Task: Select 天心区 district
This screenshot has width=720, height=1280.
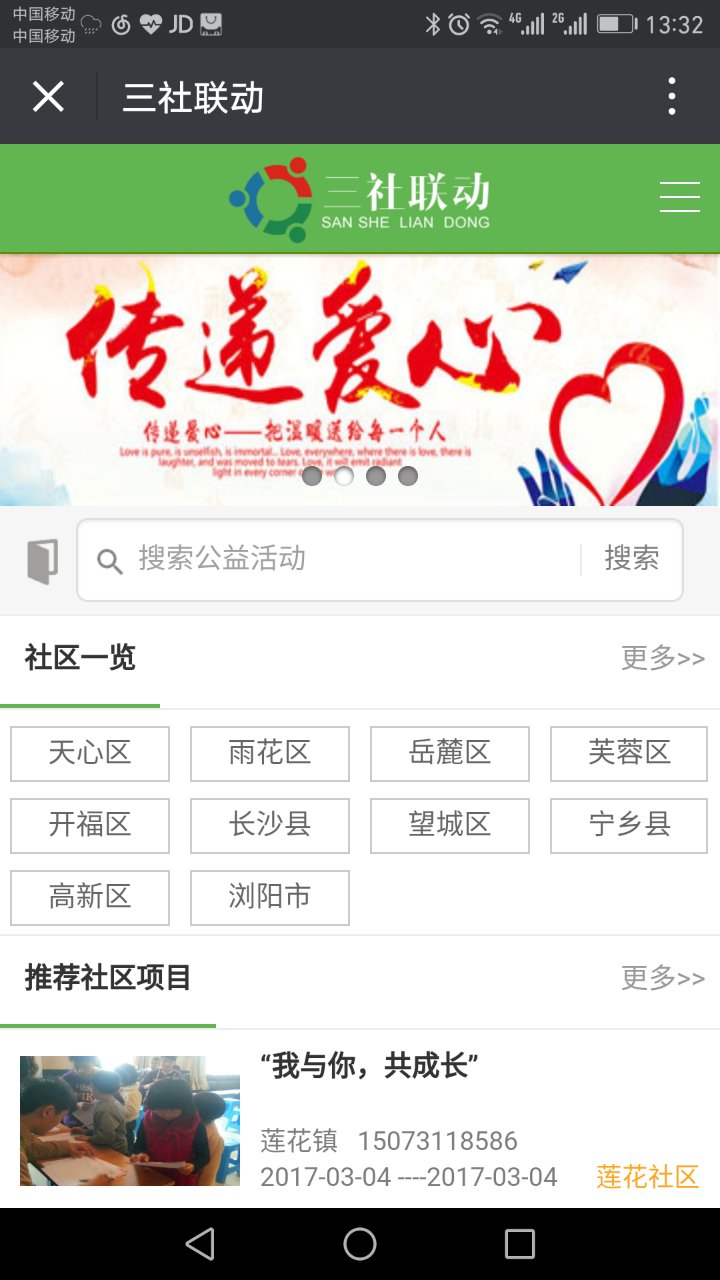Action: (90, 753)
